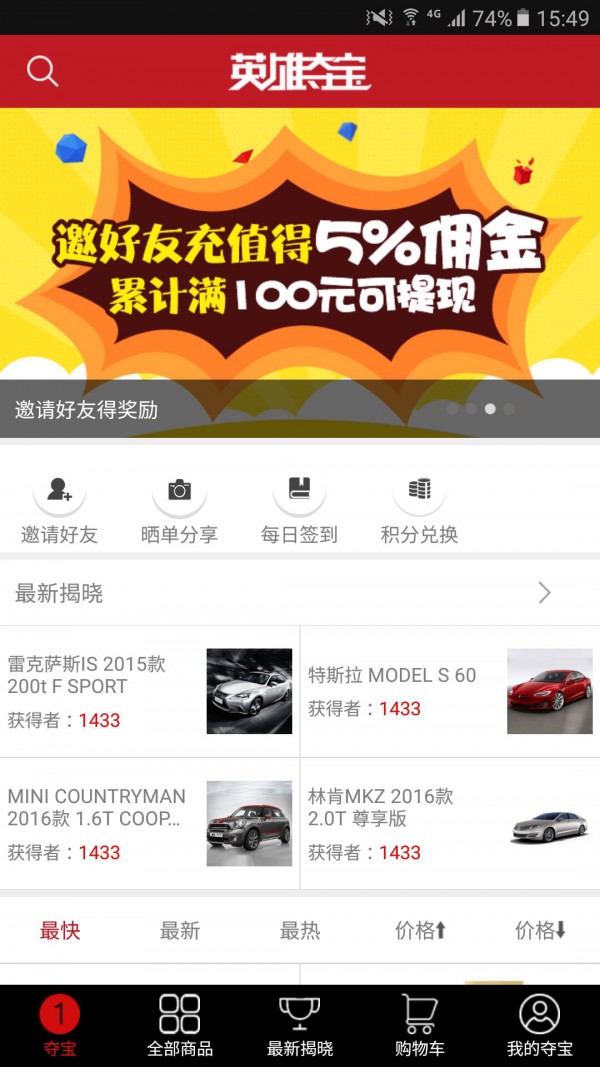Open the 我的夺宝 profile tab
600x1067 pixels.
pyautogui.click(x=540, y=1026)
